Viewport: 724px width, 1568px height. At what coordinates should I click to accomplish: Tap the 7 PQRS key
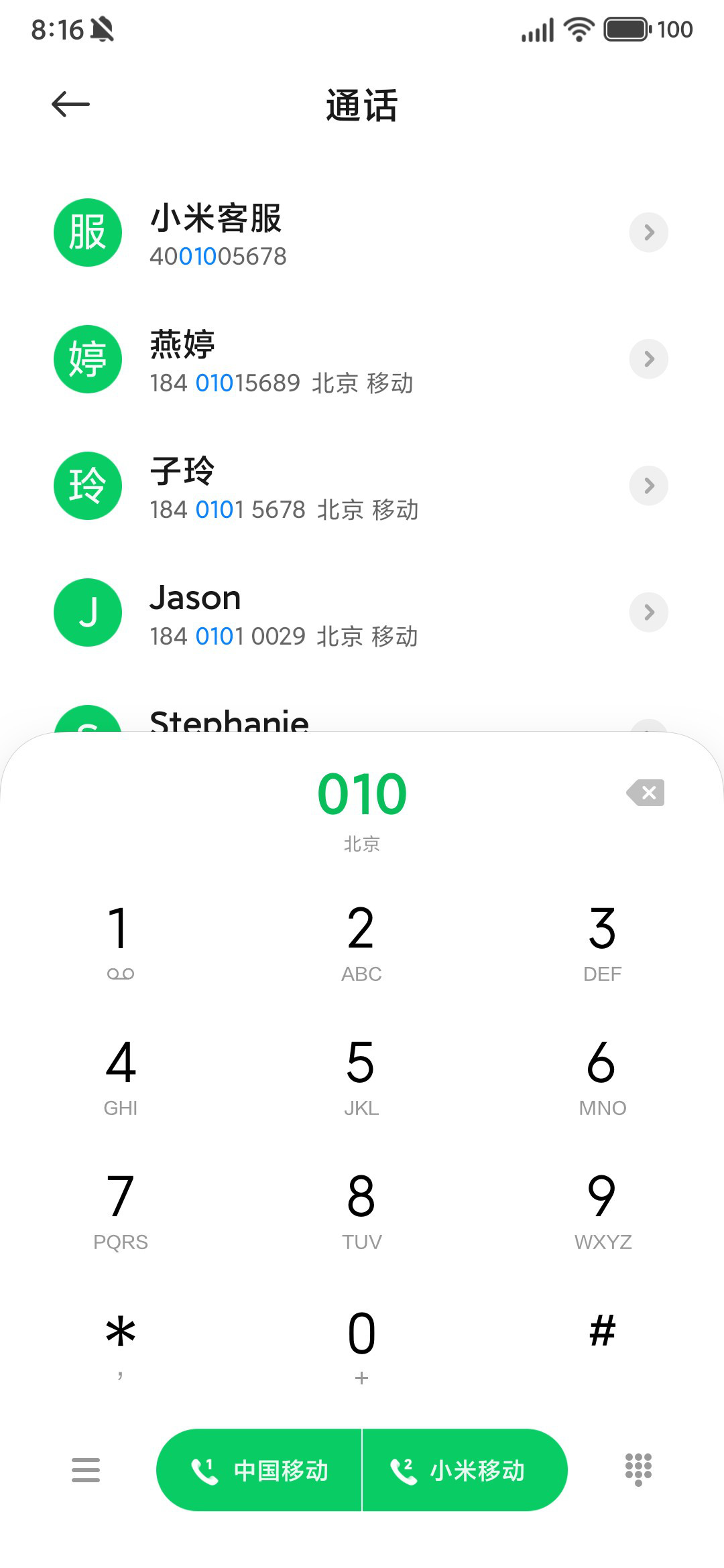tap(121, 1210)
